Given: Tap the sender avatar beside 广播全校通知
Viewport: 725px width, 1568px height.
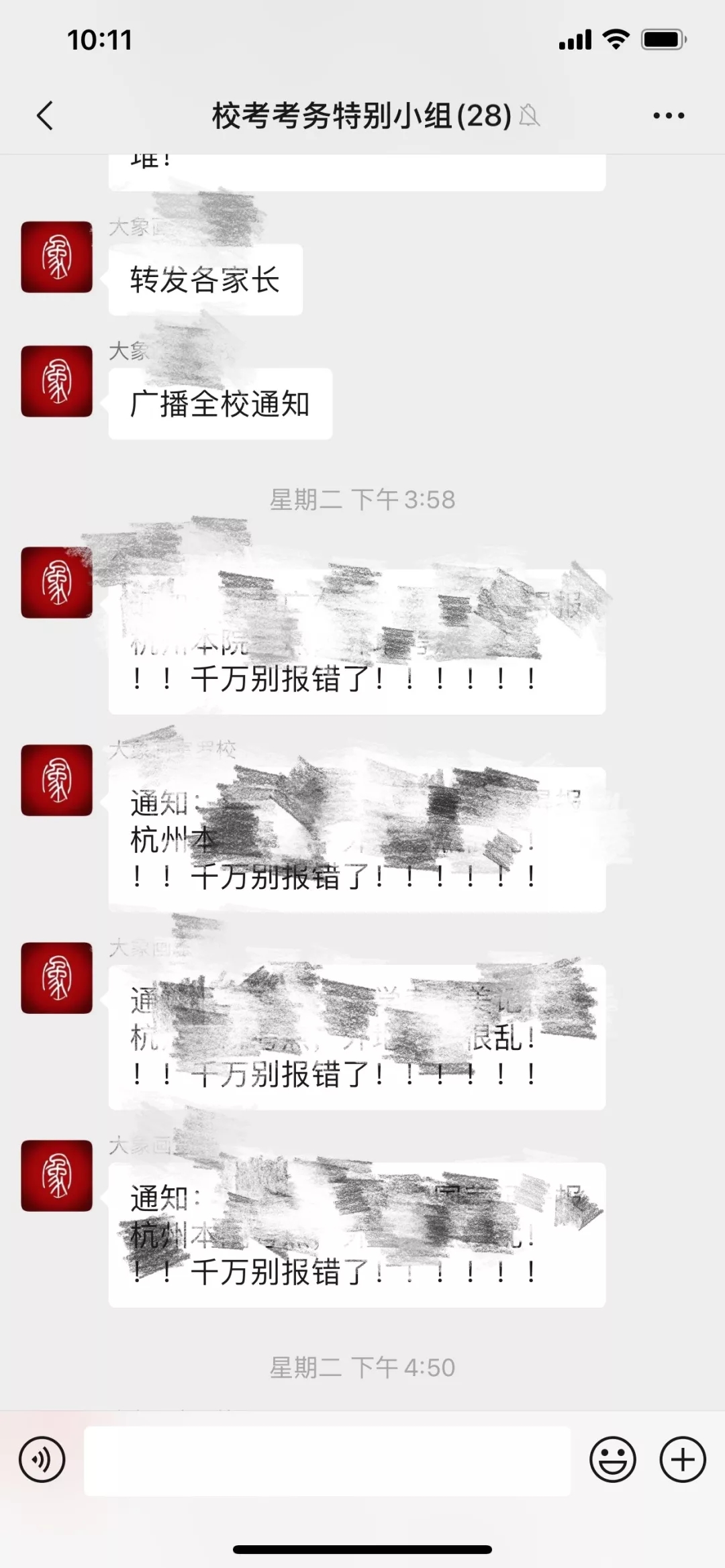Looking at the screenshot, I should [x=56, y=381].
